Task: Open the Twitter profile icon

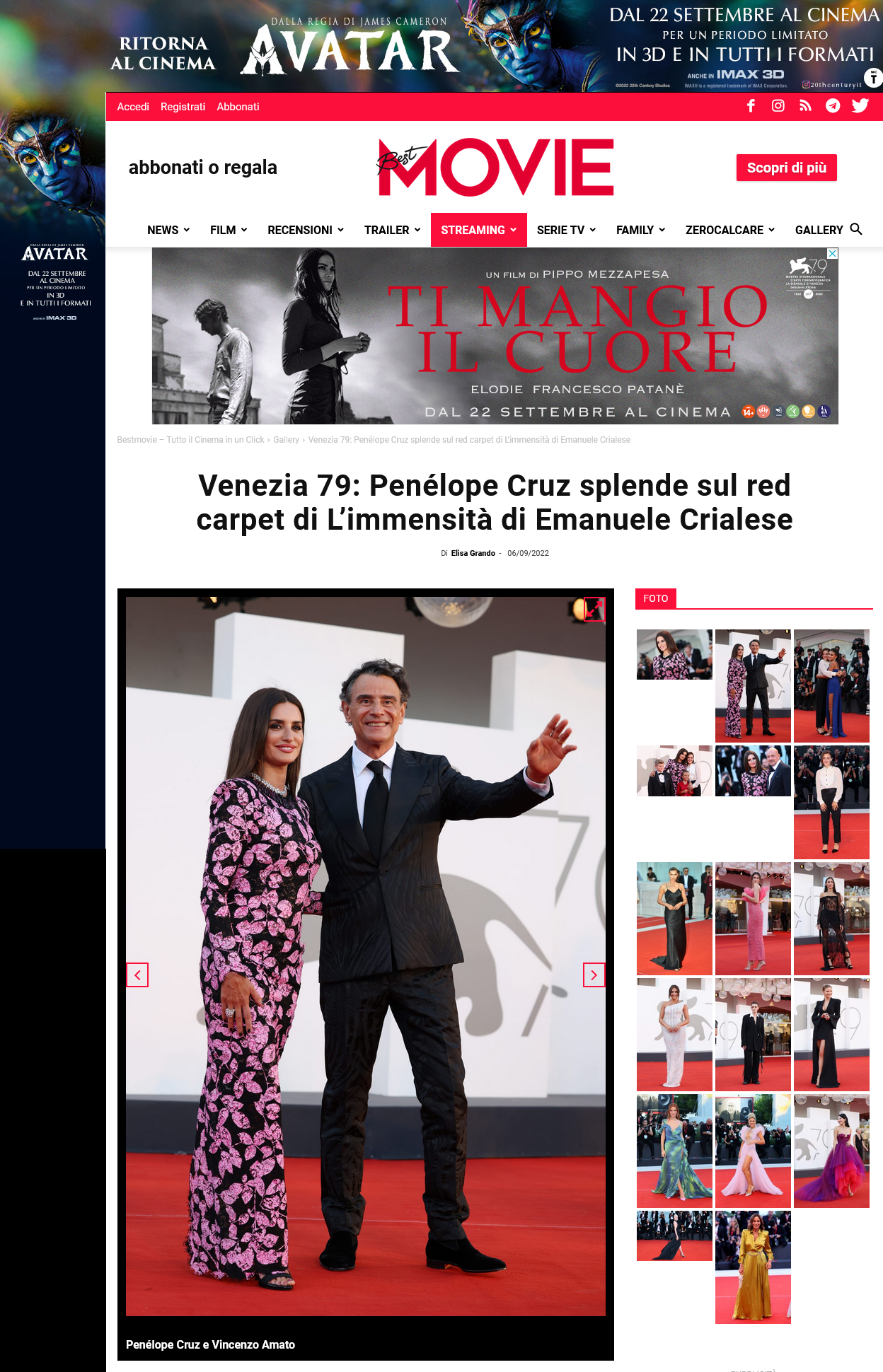Action: pos(860,106)
